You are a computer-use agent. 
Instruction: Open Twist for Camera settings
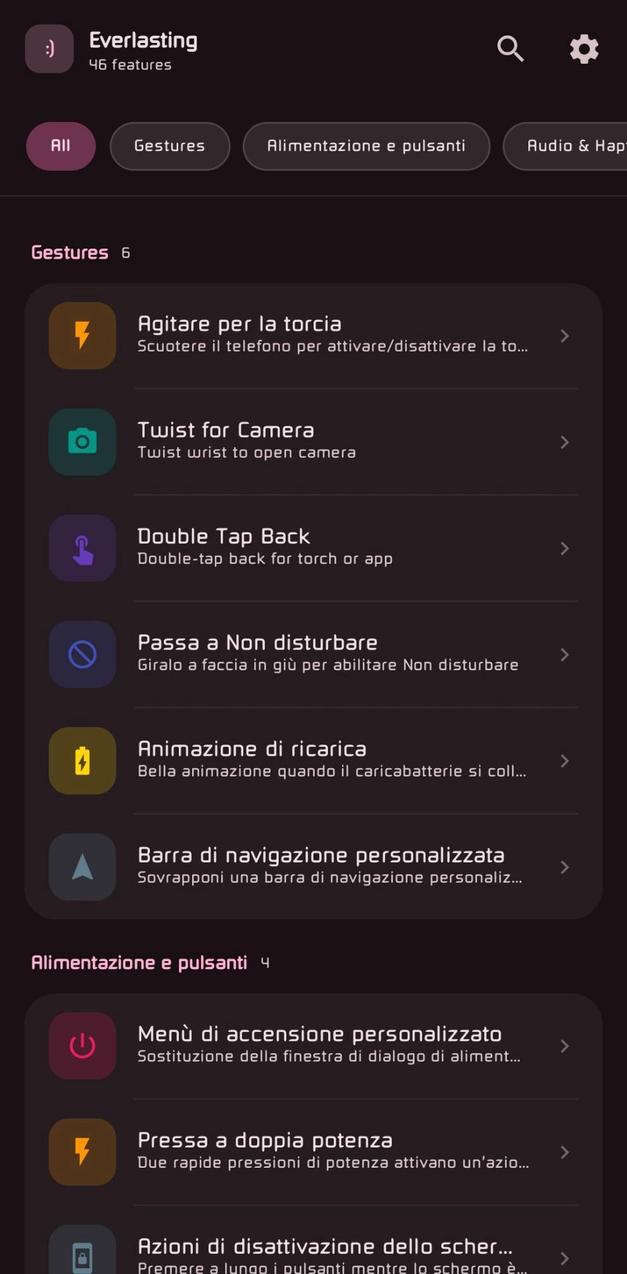313,442
